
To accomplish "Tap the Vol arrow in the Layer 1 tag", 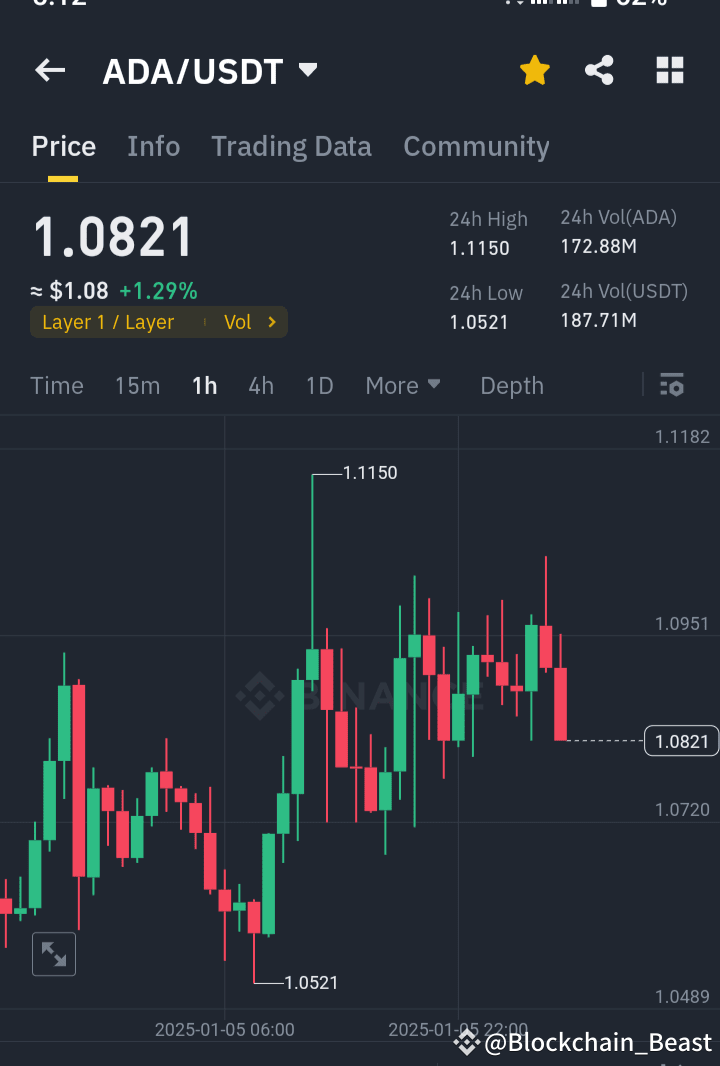I will point(269,322).
